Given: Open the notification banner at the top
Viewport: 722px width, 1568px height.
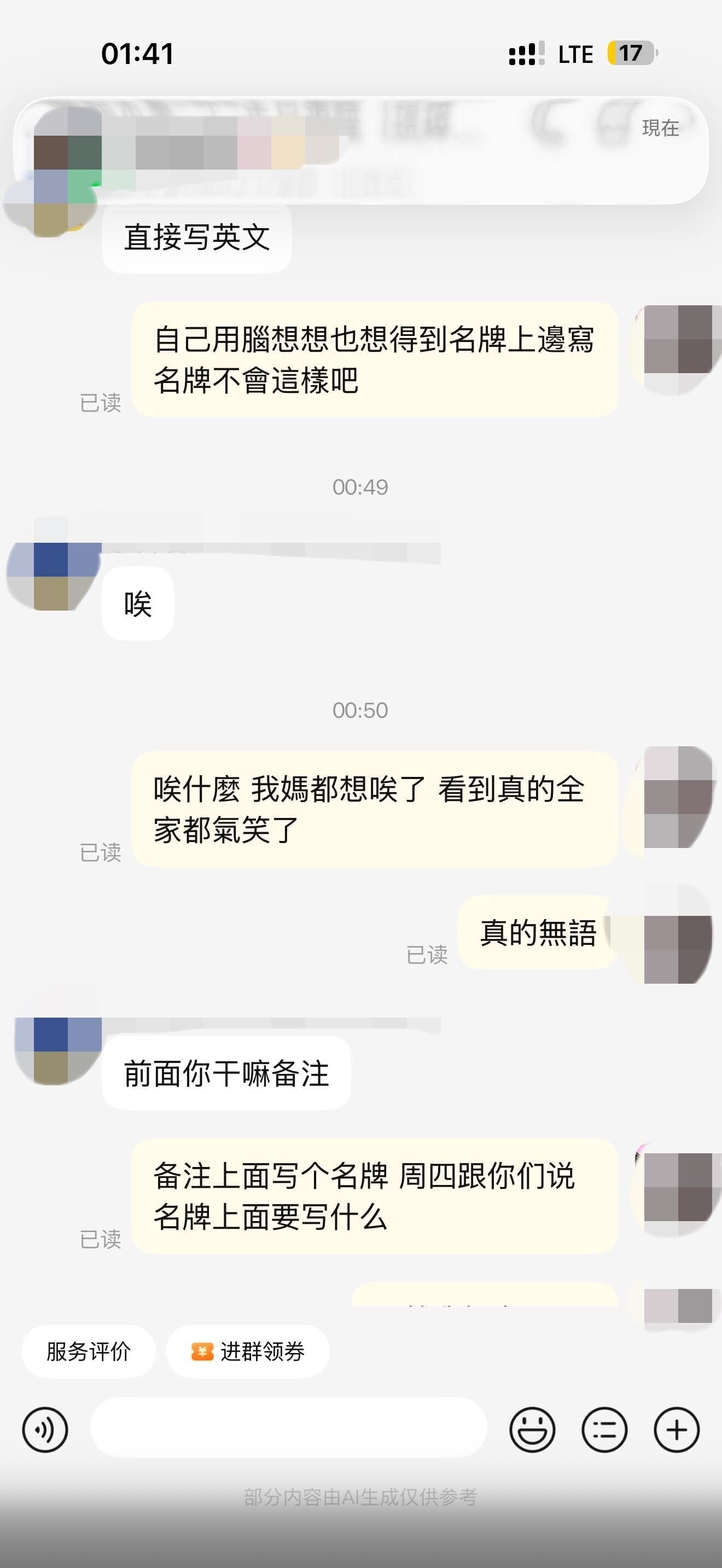Looking at the screenshot, I should (361, 150).
